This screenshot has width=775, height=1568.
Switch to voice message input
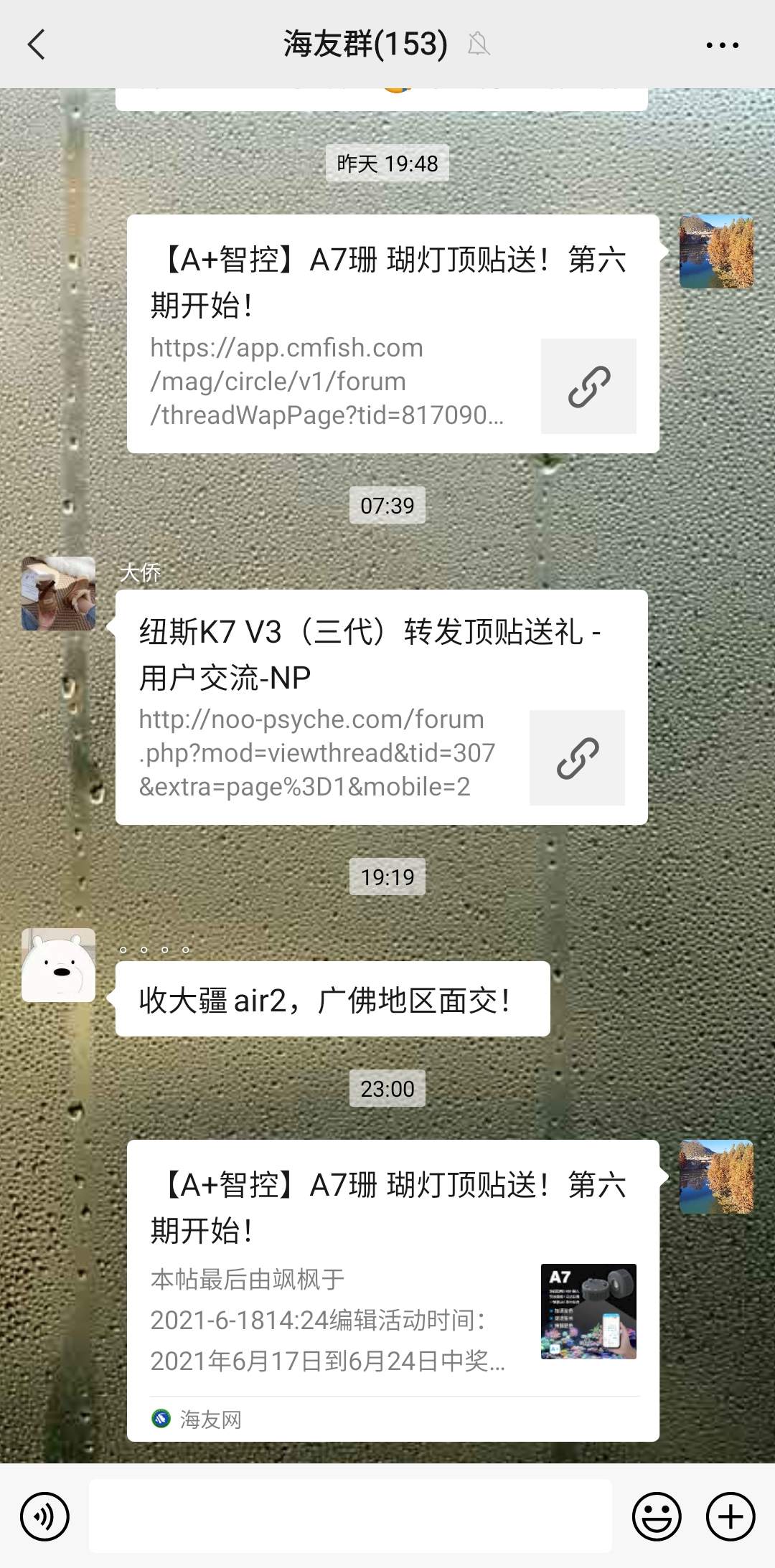coord(44,1516)
